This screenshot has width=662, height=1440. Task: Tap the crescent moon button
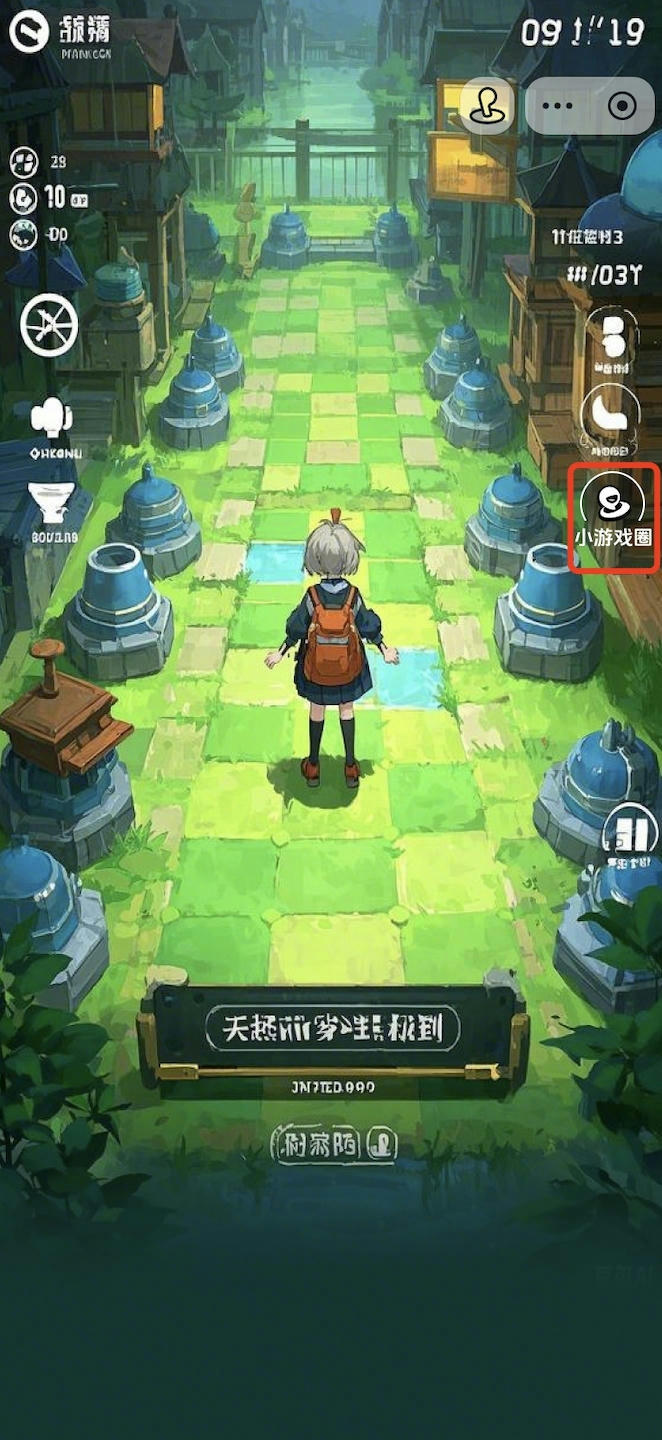[x=611, y=411]
